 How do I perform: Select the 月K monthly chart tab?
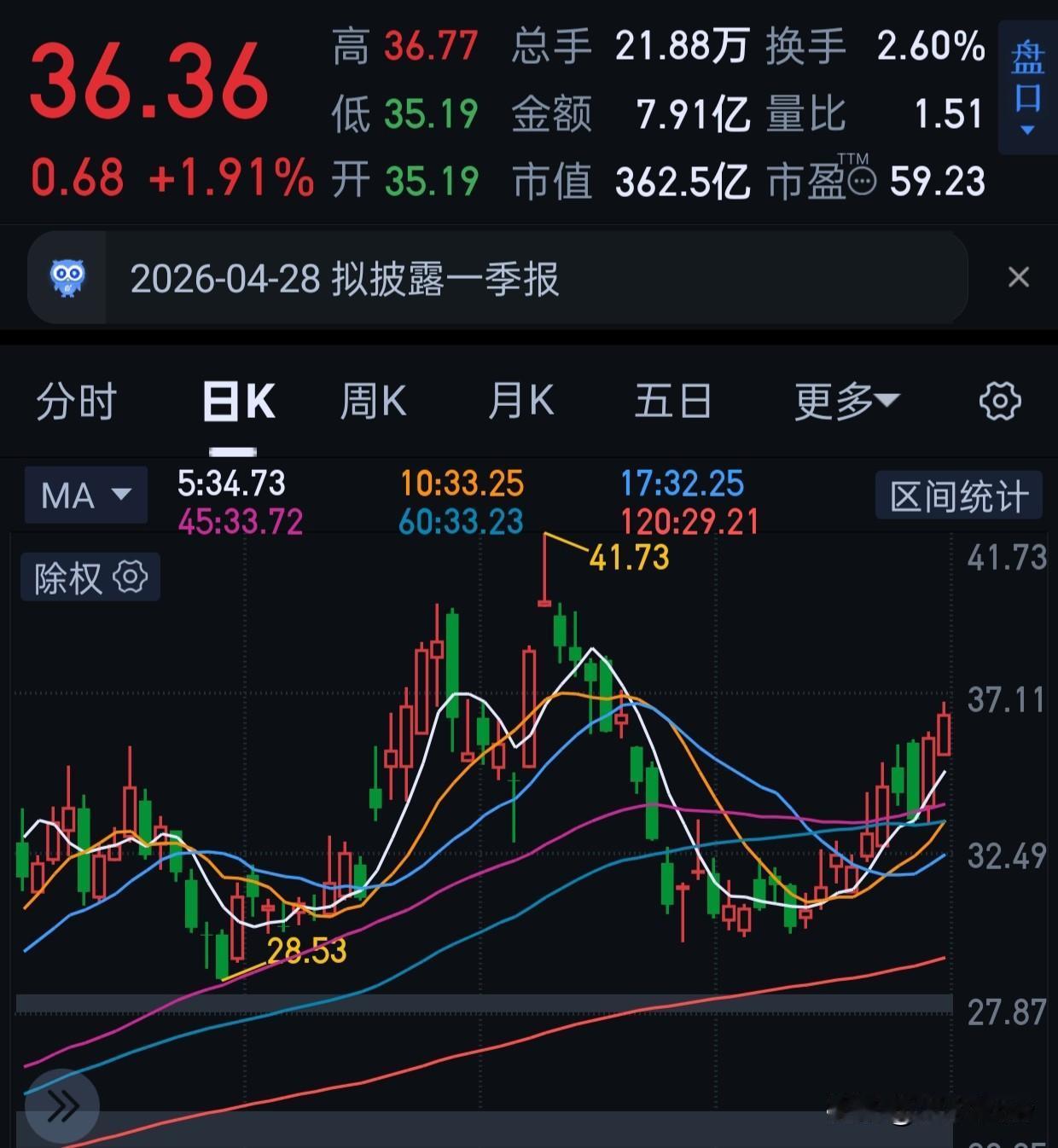click(520, 401)
